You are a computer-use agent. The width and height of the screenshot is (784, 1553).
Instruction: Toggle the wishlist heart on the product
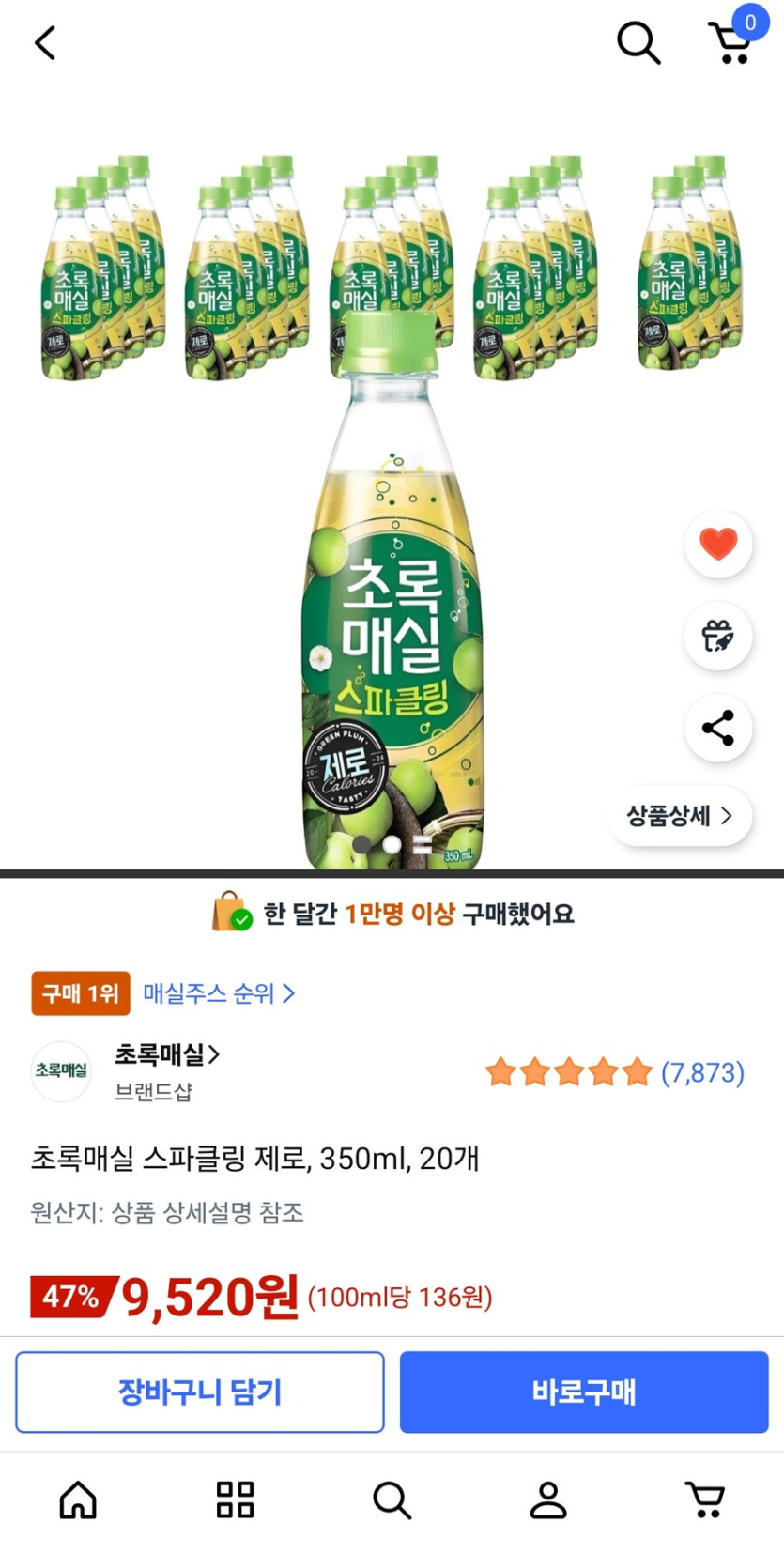pos(718,546)
